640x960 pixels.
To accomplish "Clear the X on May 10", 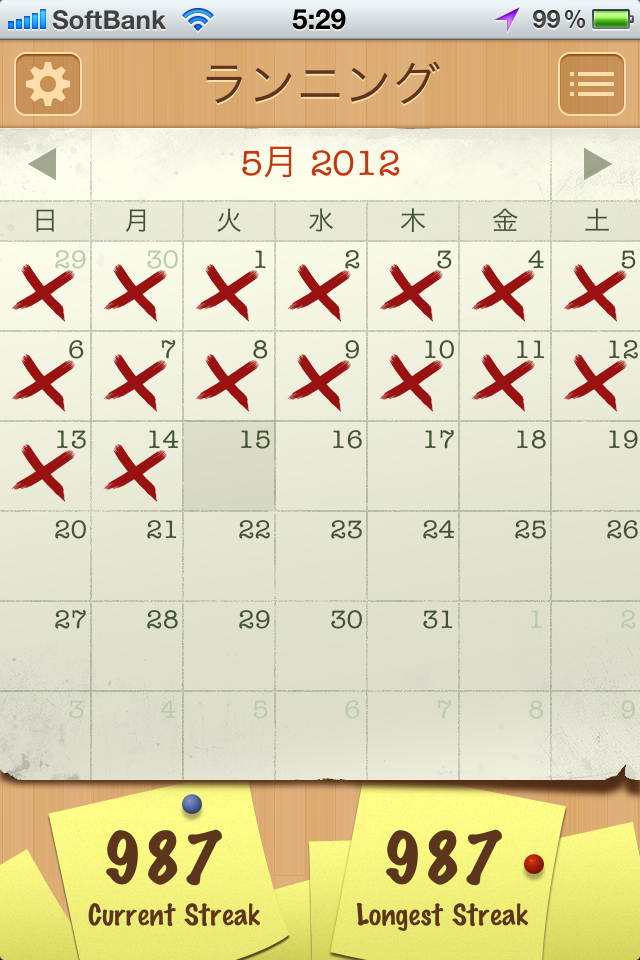I will pyautogui.click(x=413, y=376).
